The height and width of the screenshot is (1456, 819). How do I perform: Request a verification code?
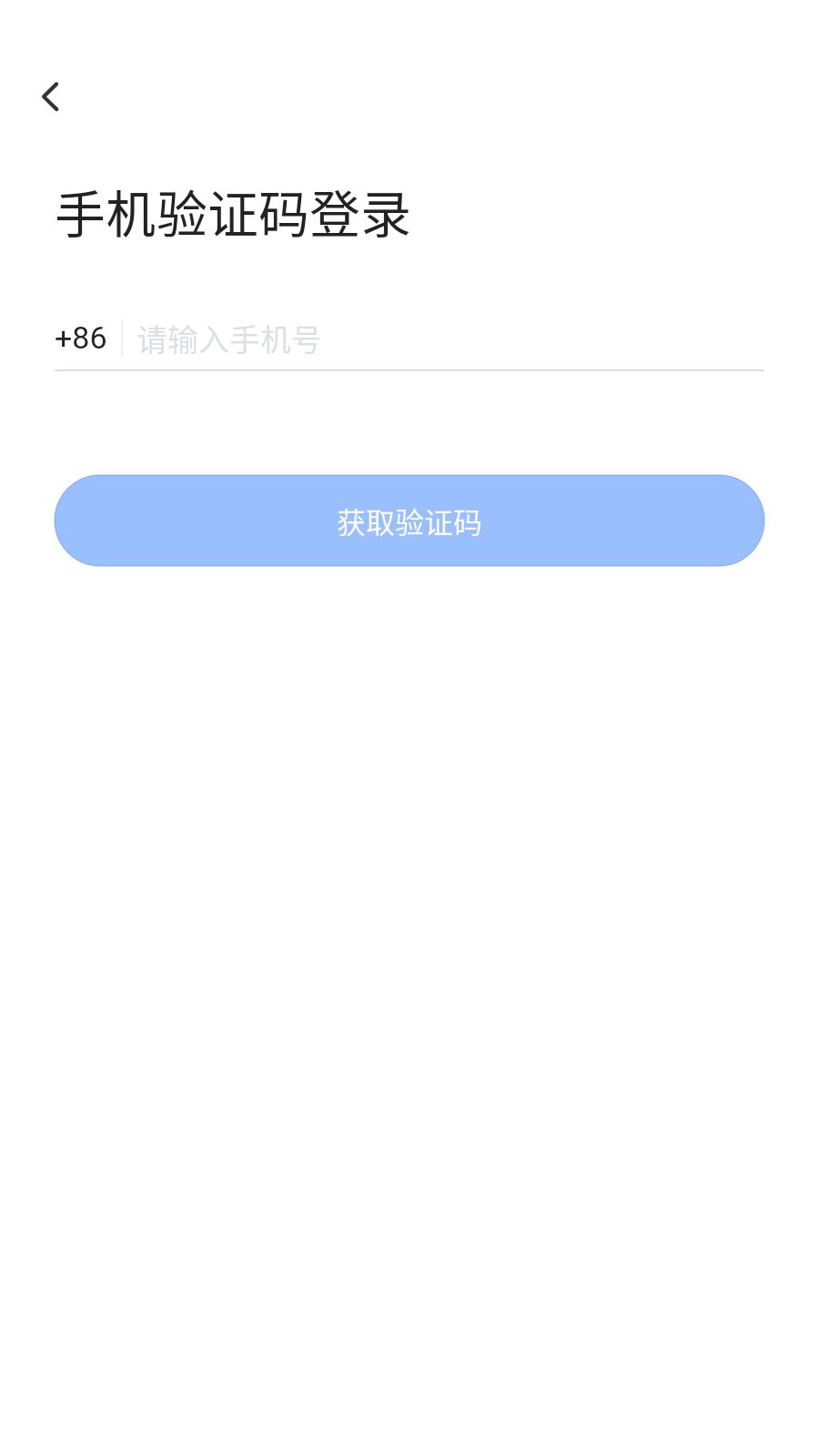[409, 521]
